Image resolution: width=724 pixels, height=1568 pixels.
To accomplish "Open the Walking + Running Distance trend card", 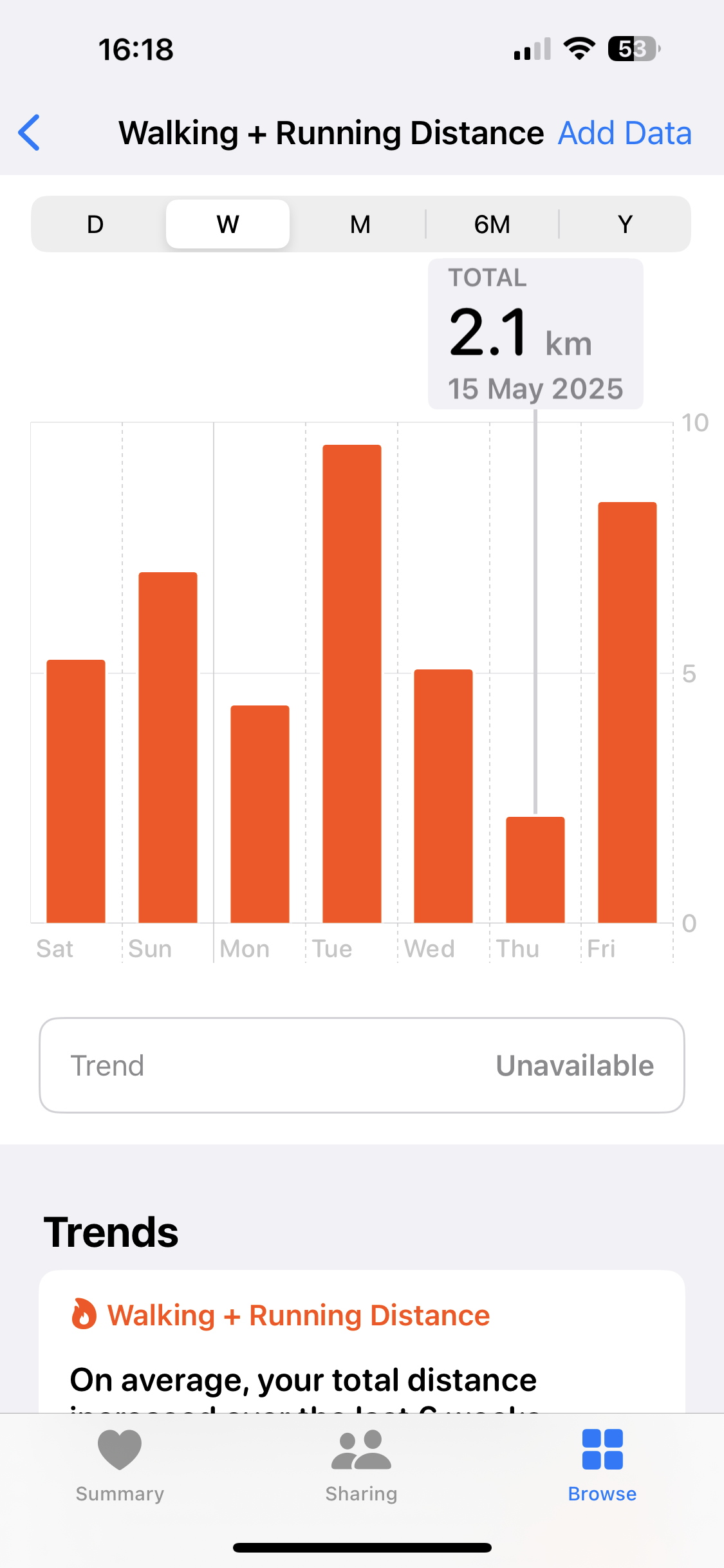I will 362,1342.
